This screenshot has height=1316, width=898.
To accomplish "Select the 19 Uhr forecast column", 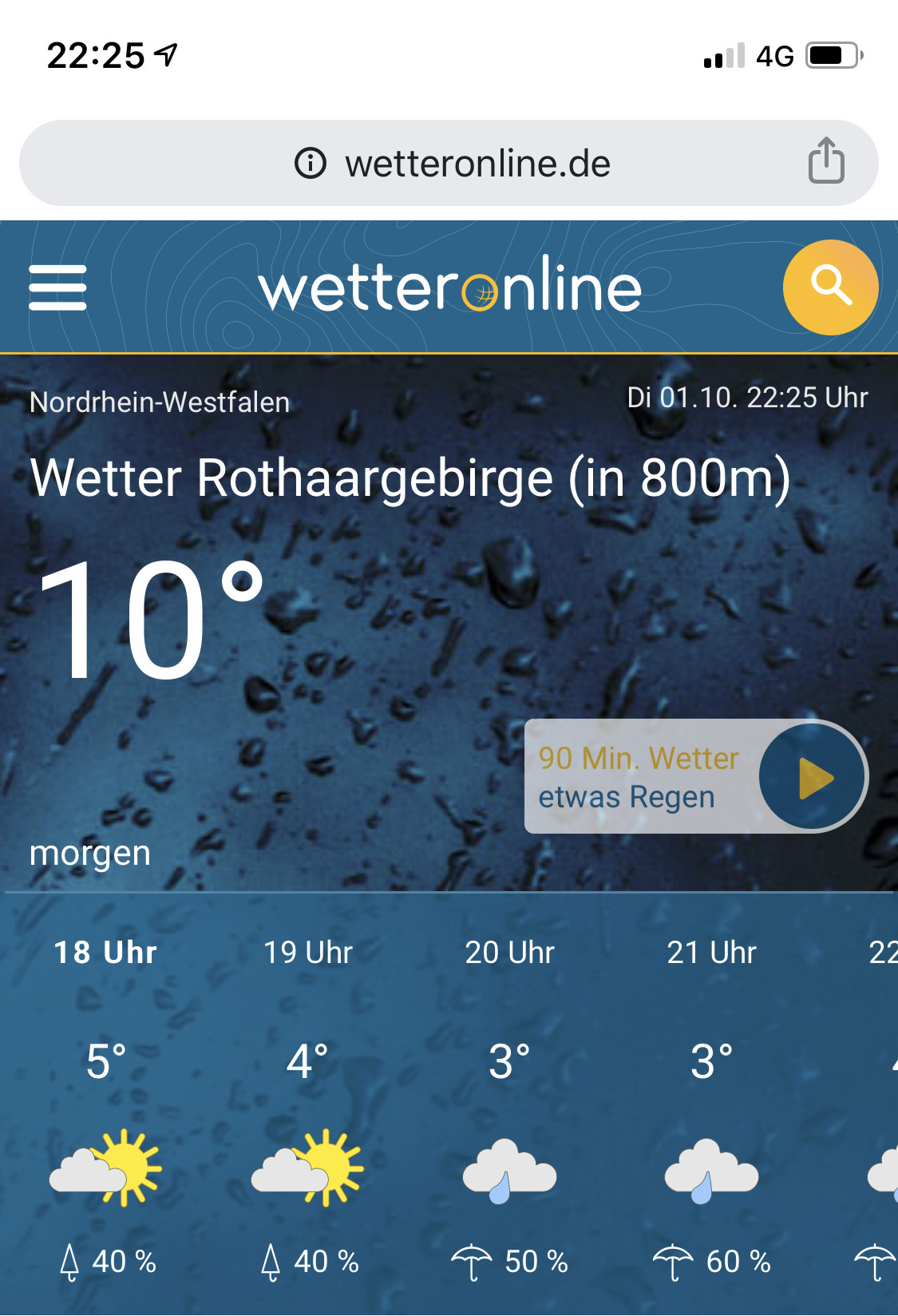I will point(307,1105).
